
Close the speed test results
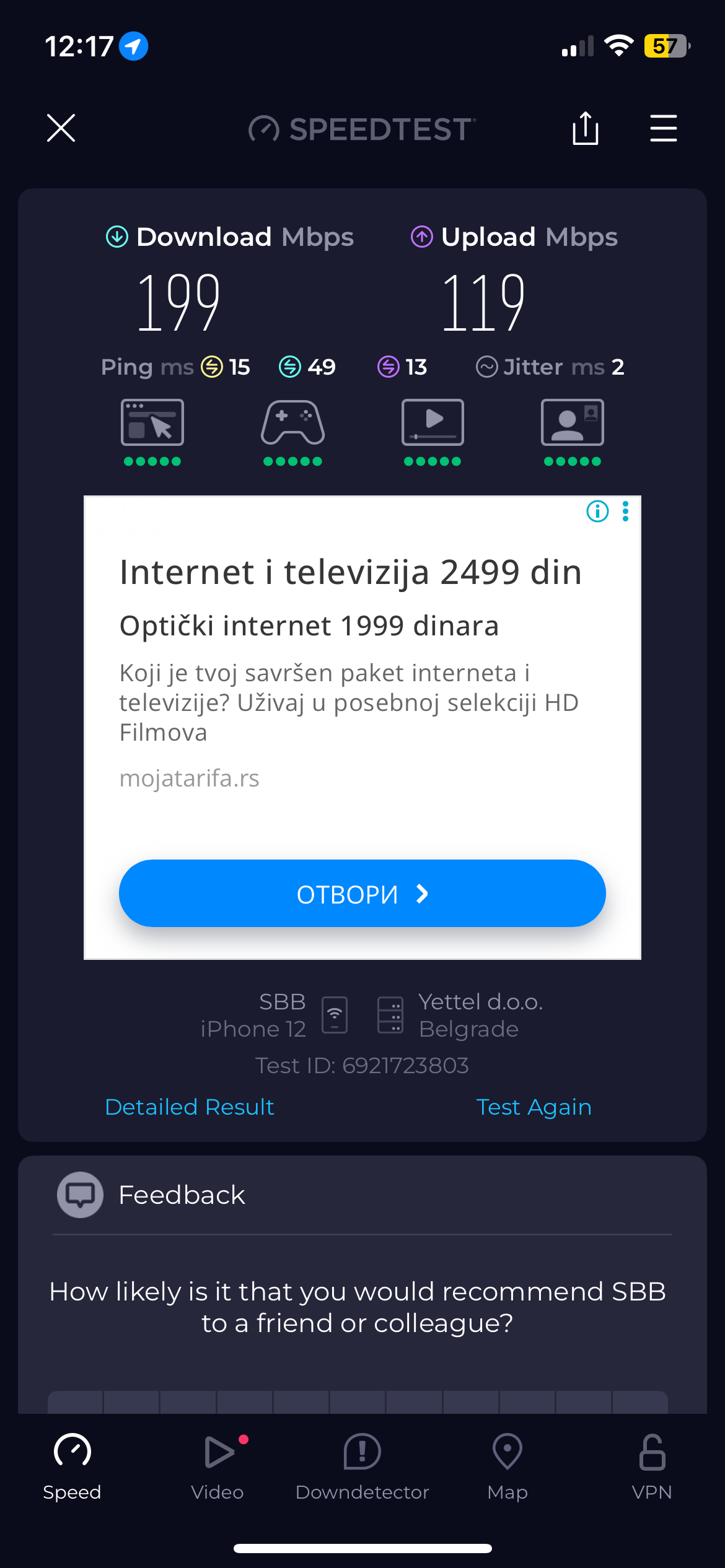tap(61, 128)
